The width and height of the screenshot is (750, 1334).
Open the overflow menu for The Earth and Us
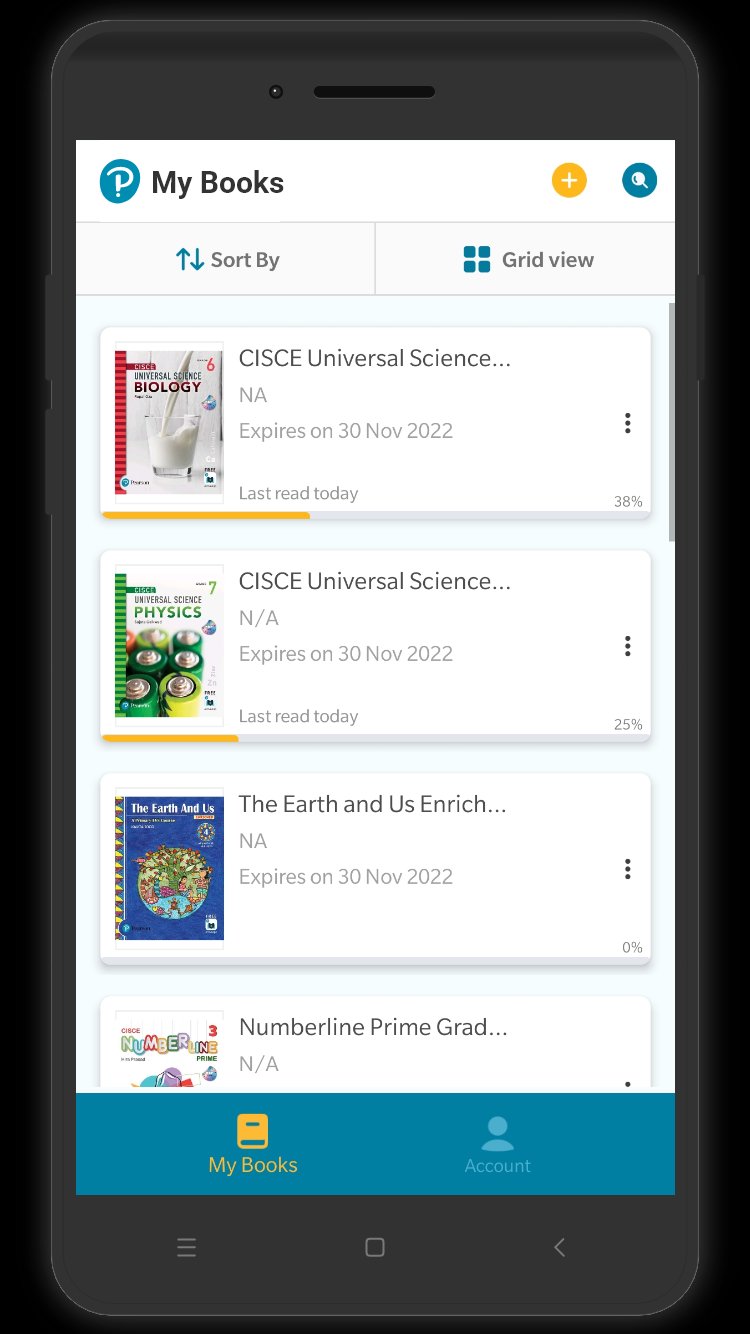coord(627,869)
